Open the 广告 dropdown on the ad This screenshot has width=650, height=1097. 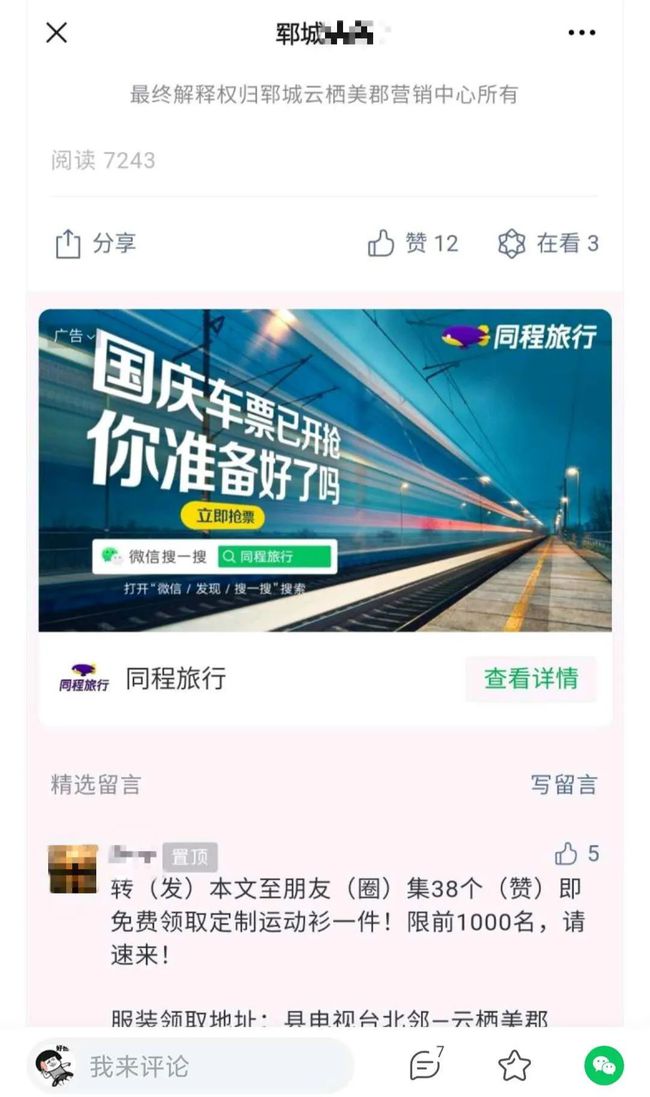74,337
